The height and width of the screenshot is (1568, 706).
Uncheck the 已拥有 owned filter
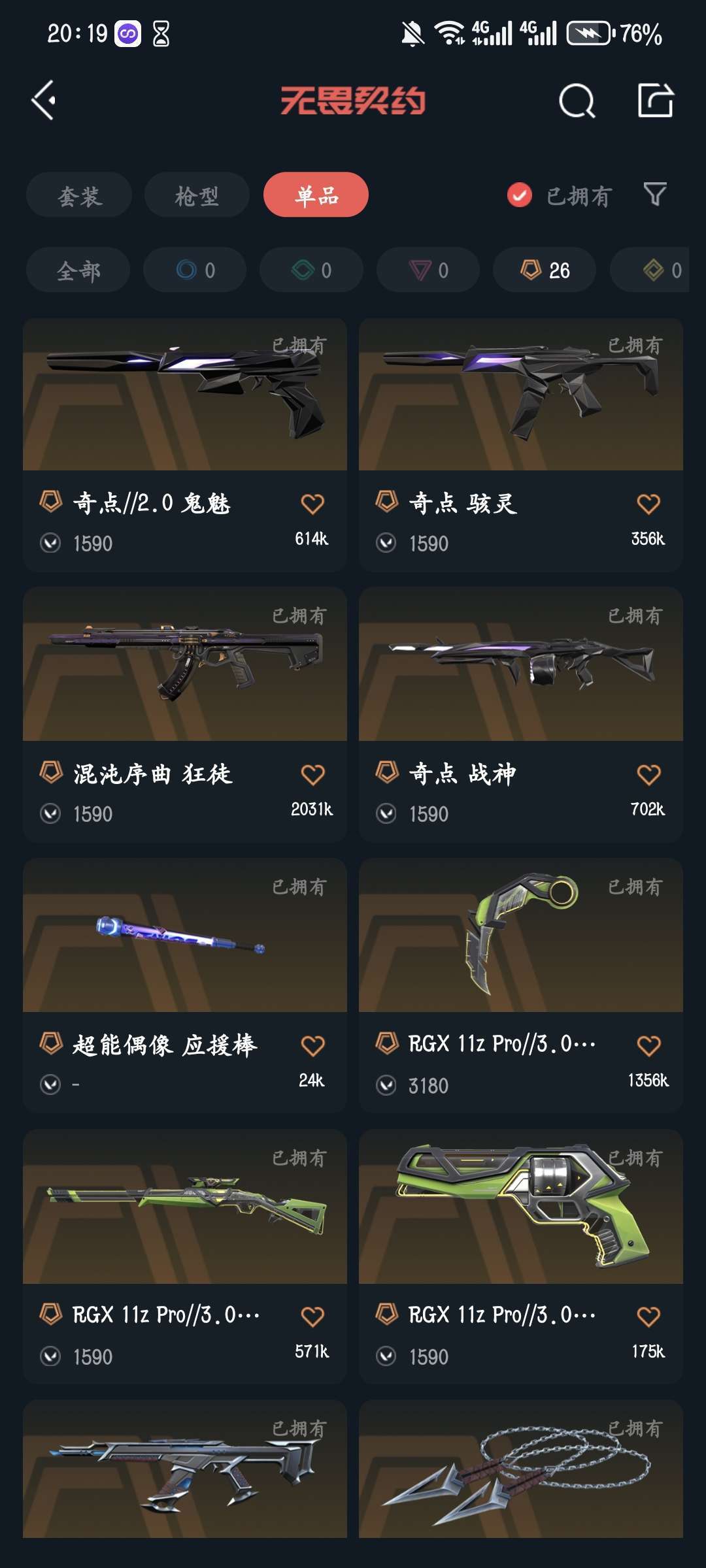coord(520,195)
